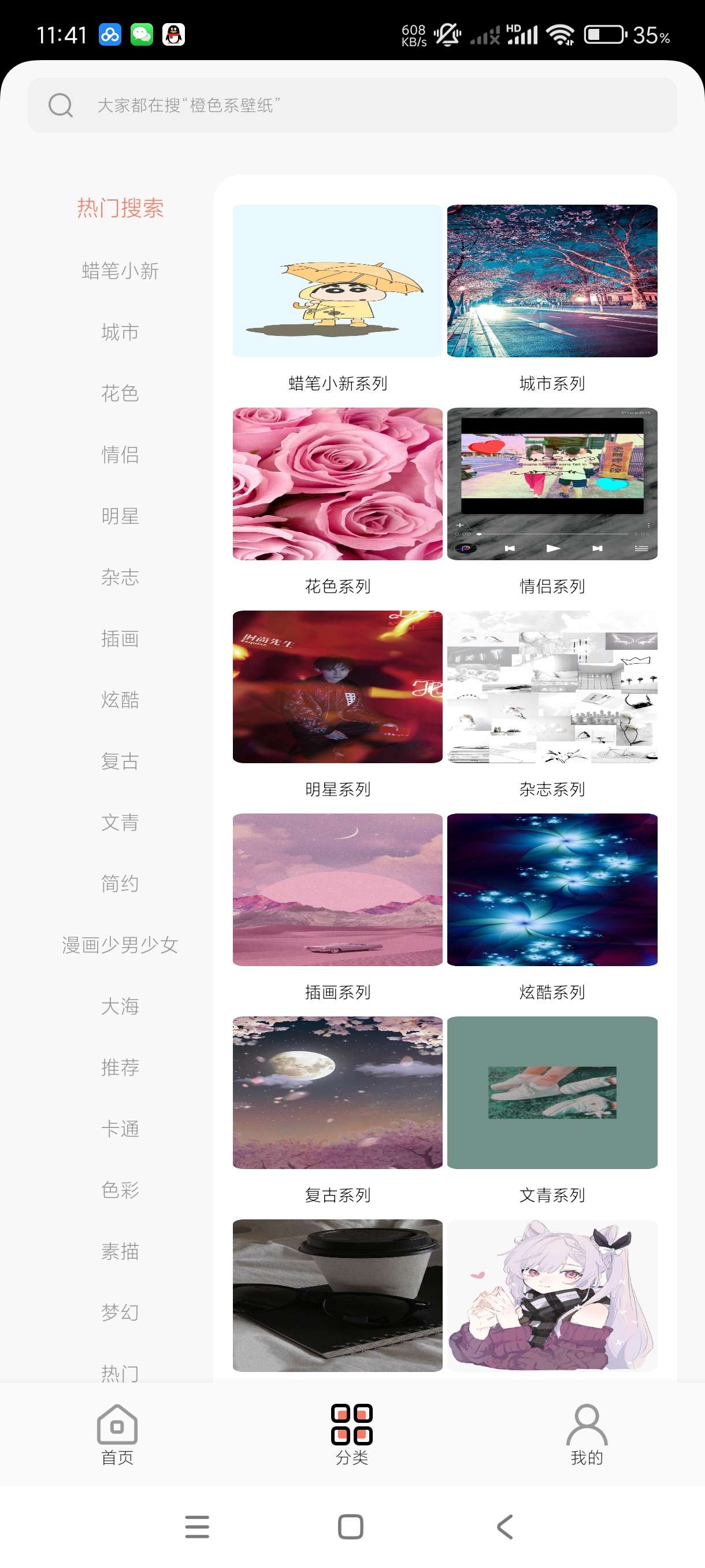
Task: View the 插画系列 illustration wallpapers
Action: point(337,889)
